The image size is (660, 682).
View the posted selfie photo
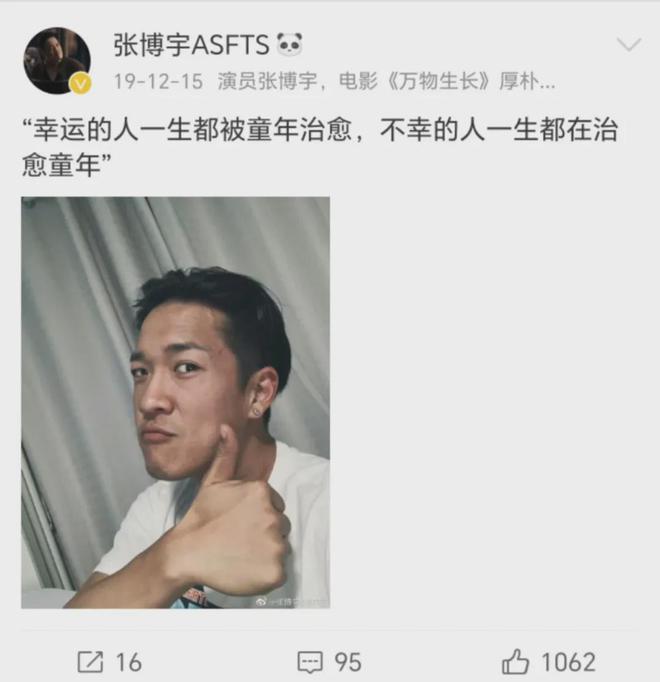click(x=176, y=402)
